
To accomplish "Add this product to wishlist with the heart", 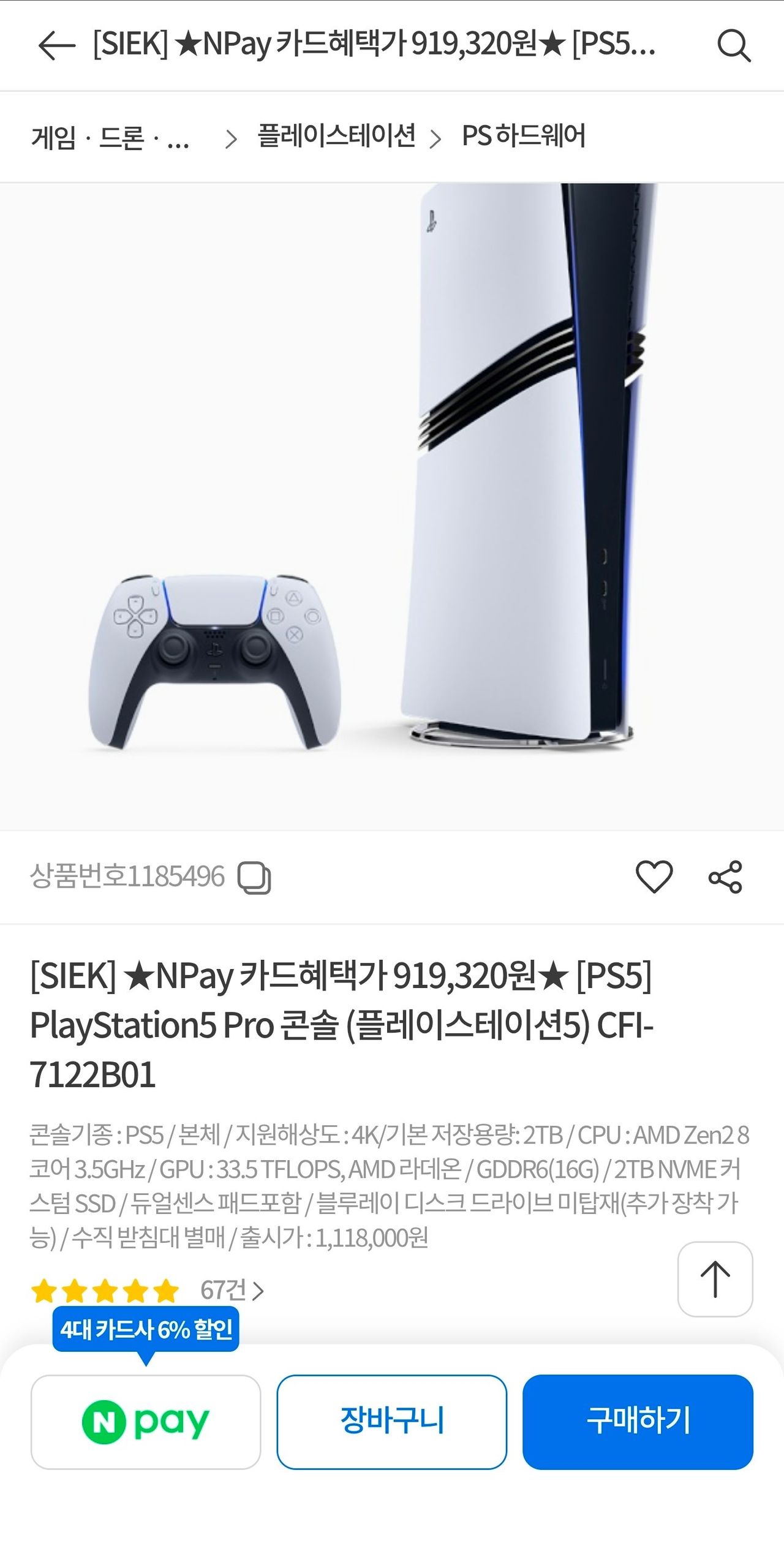I will pyautogui.click(x=654, y=877).
